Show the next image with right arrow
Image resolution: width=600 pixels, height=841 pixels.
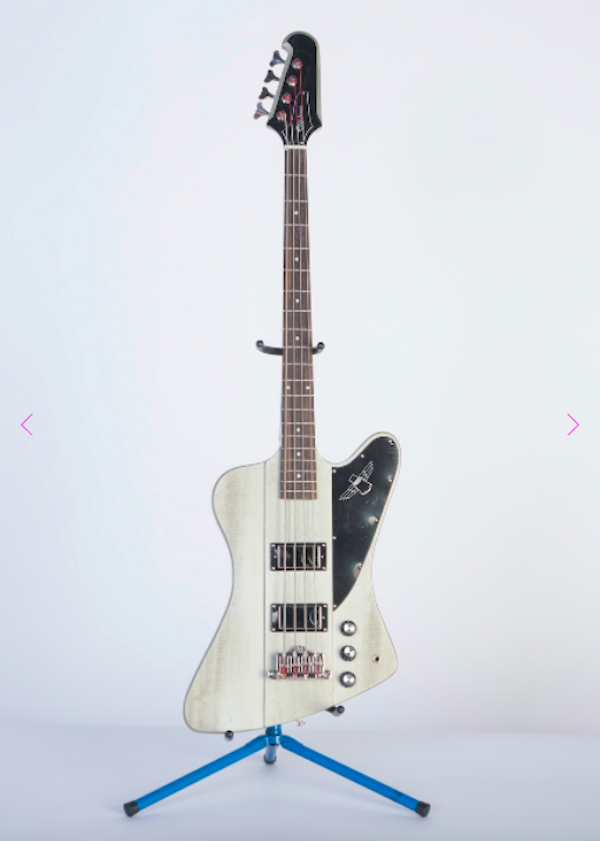click(x=572, y=425)
